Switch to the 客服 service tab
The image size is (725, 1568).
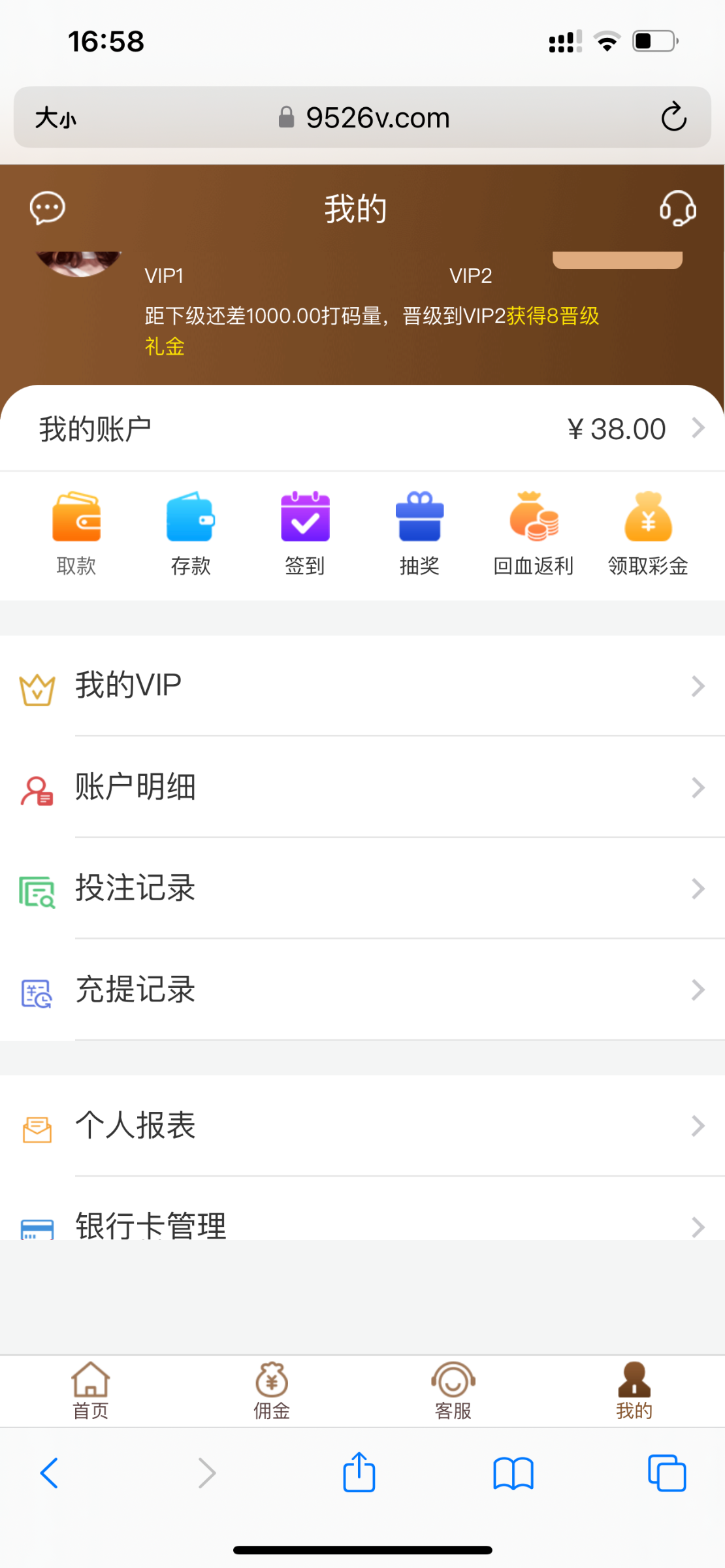pyautogui.click(x=453, y=1391)
